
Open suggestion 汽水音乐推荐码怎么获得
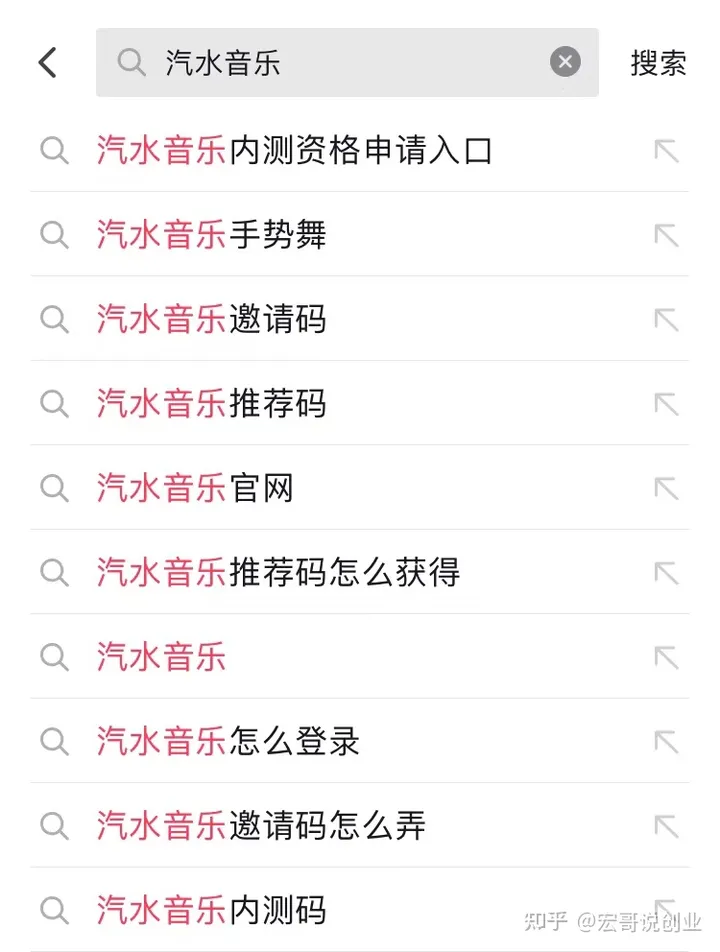pos(278,573)
